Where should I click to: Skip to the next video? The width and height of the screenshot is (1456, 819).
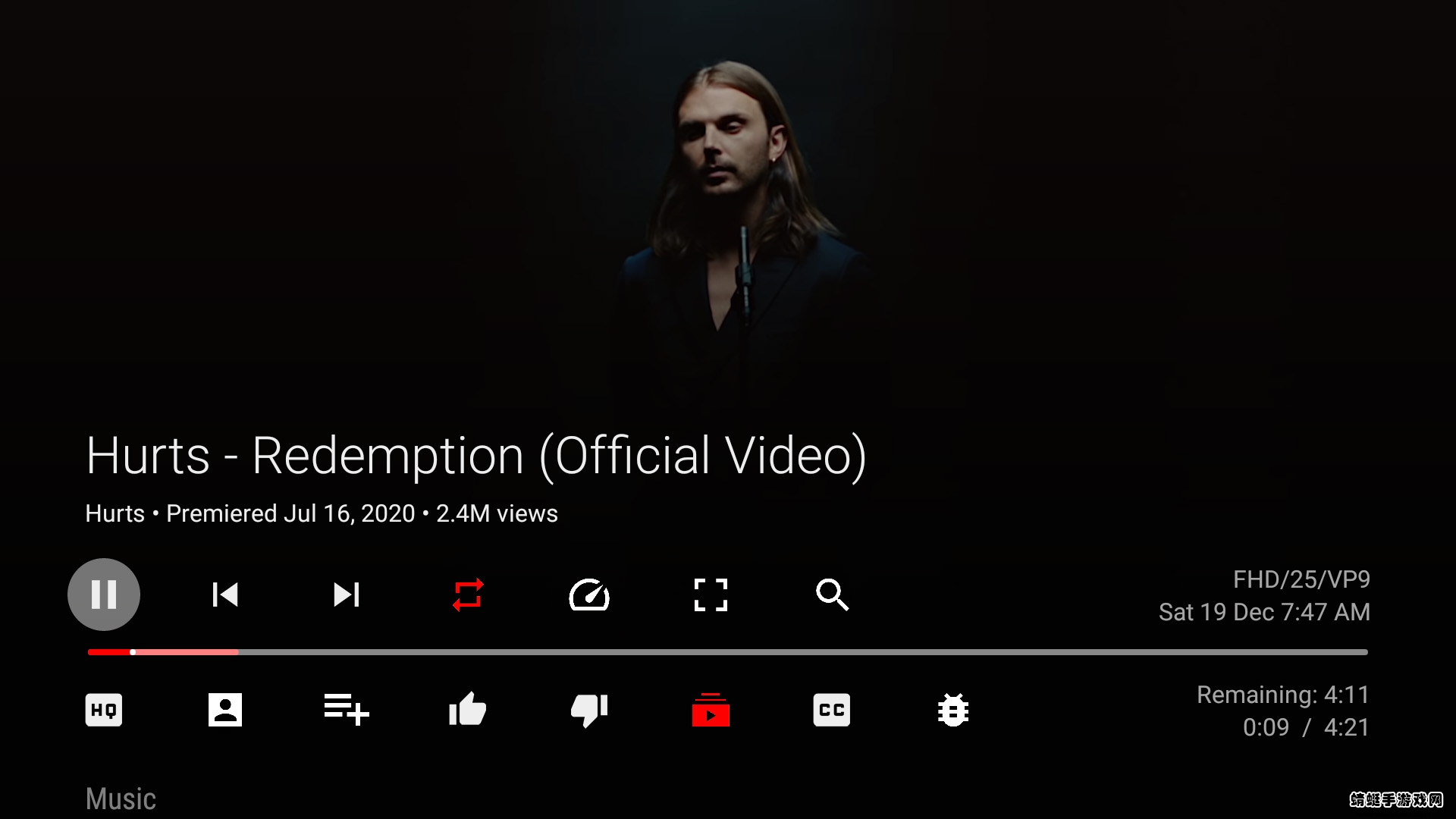[x=347, y=595]
